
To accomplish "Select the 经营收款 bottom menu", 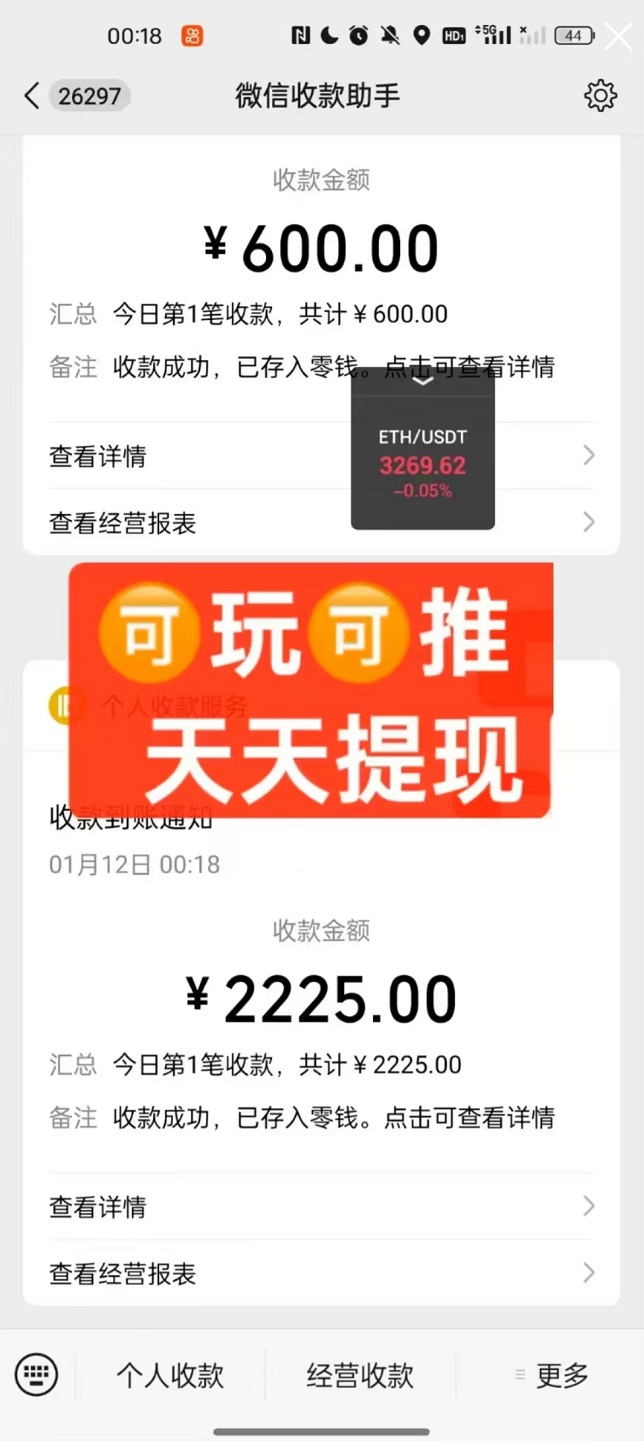I will click(x=360, y=1375).
